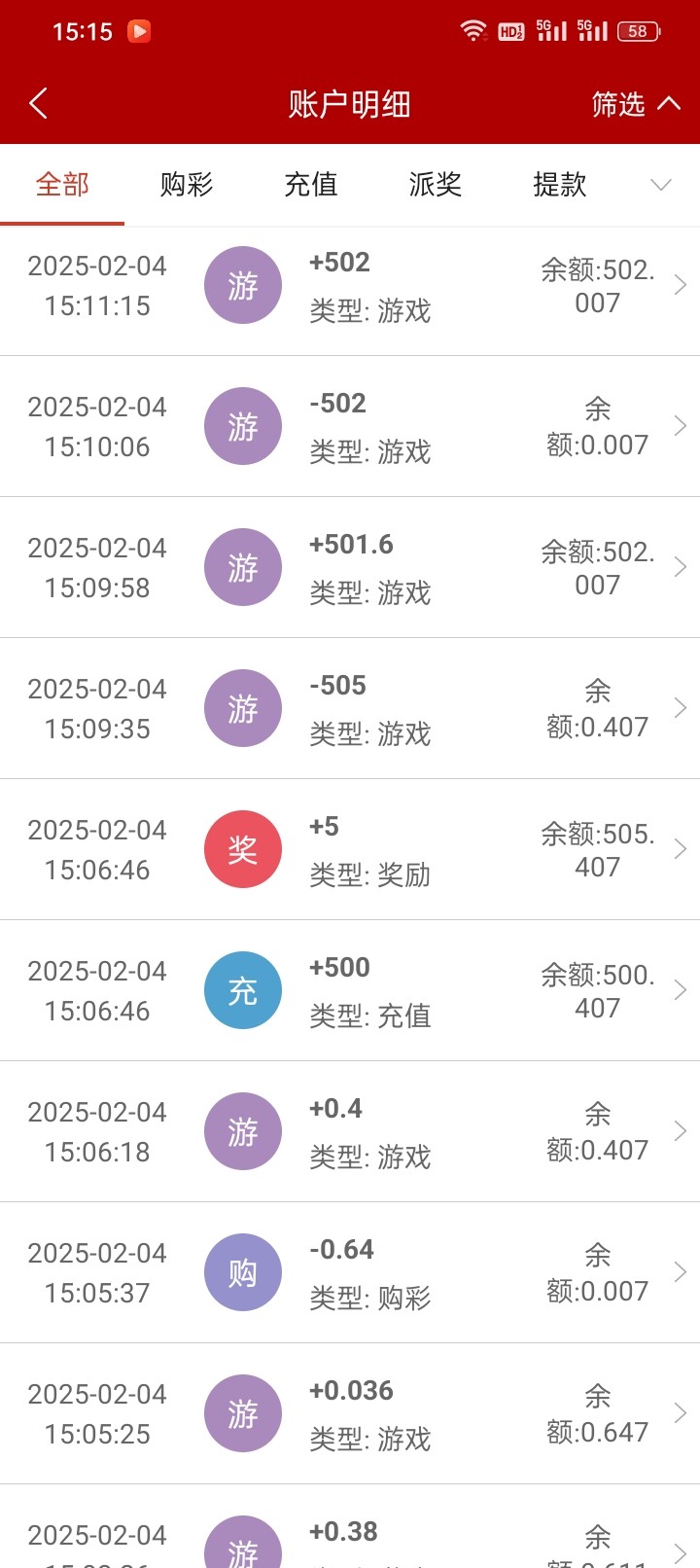Open the +500 充值 recharge record

pyautogui.click(x=350, y=990)
